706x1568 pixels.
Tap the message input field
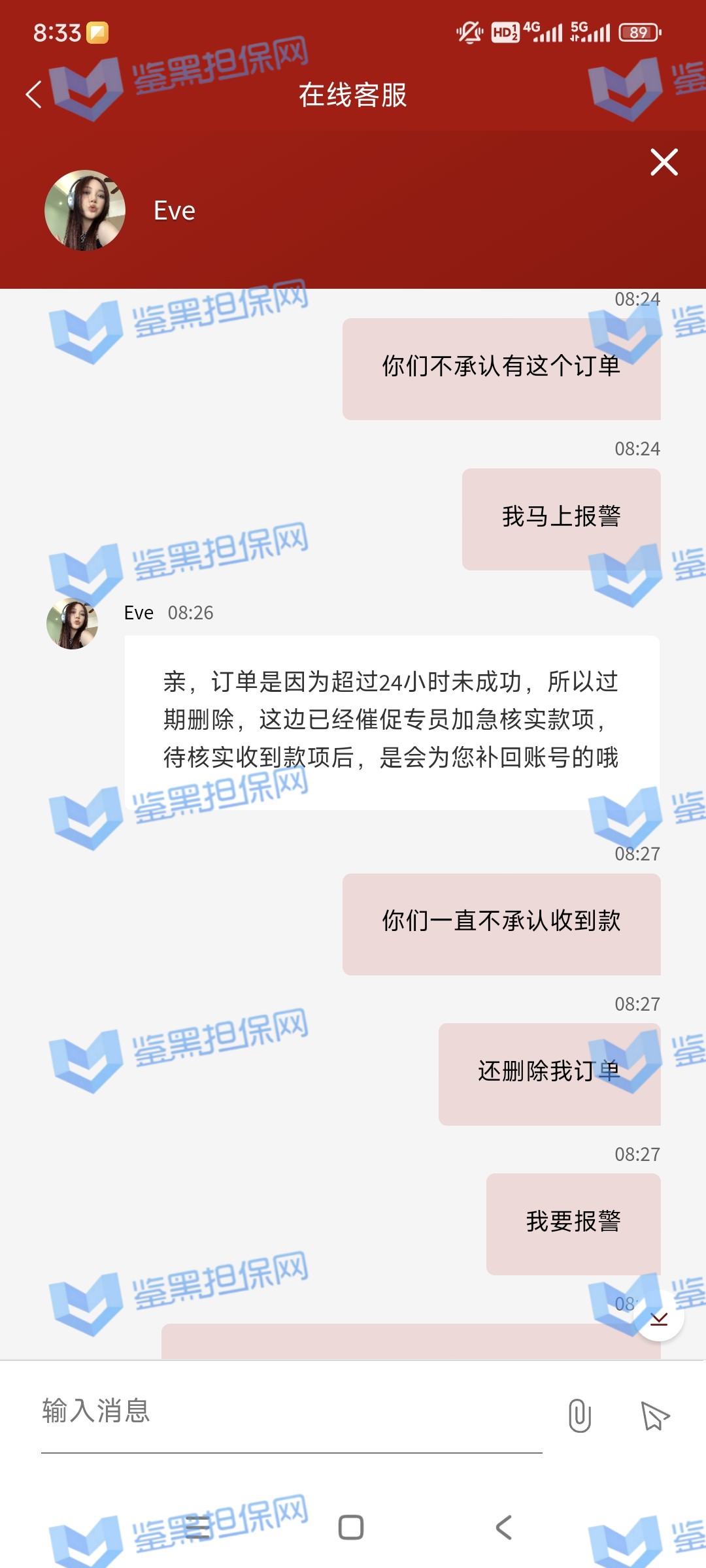(291, 1412)
